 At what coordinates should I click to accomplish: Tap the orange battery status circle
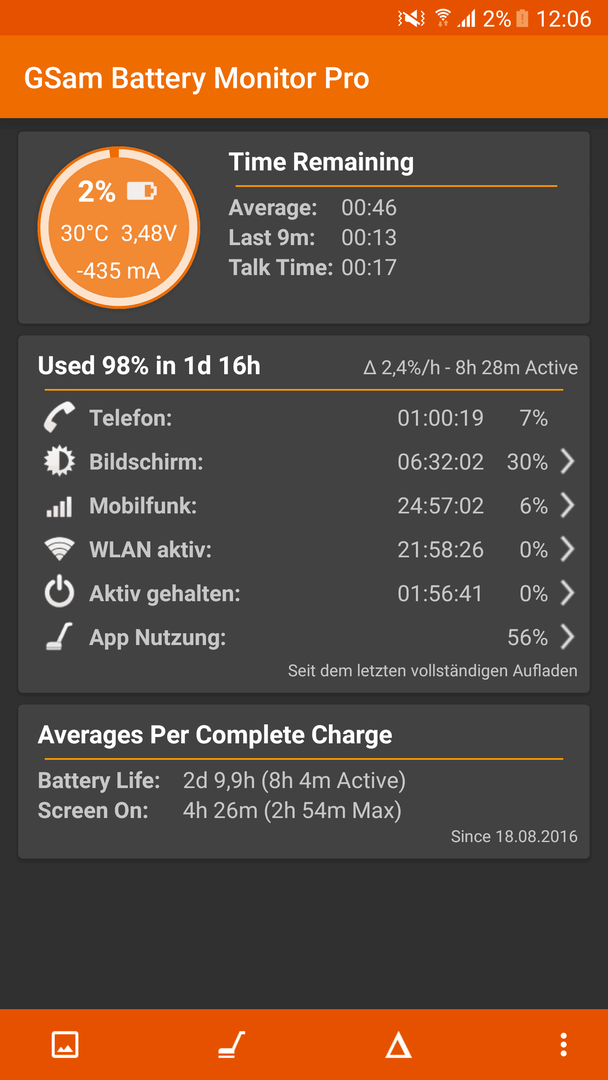118,228
